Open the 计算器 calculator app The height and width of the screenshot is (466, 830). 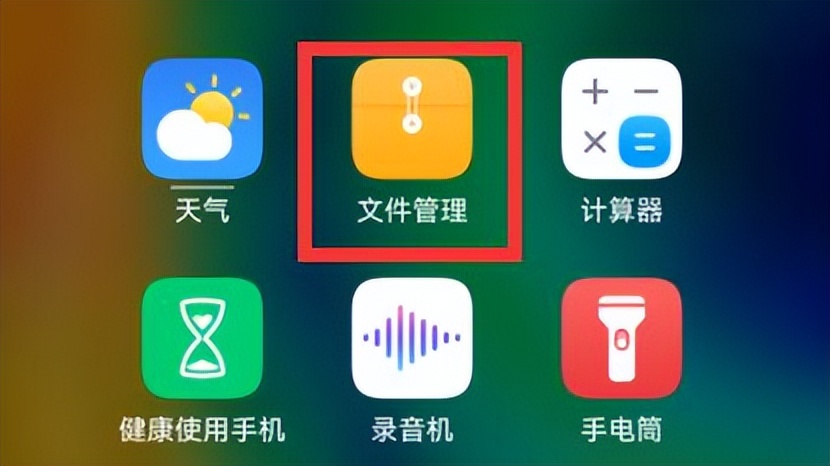click(621, 118)
